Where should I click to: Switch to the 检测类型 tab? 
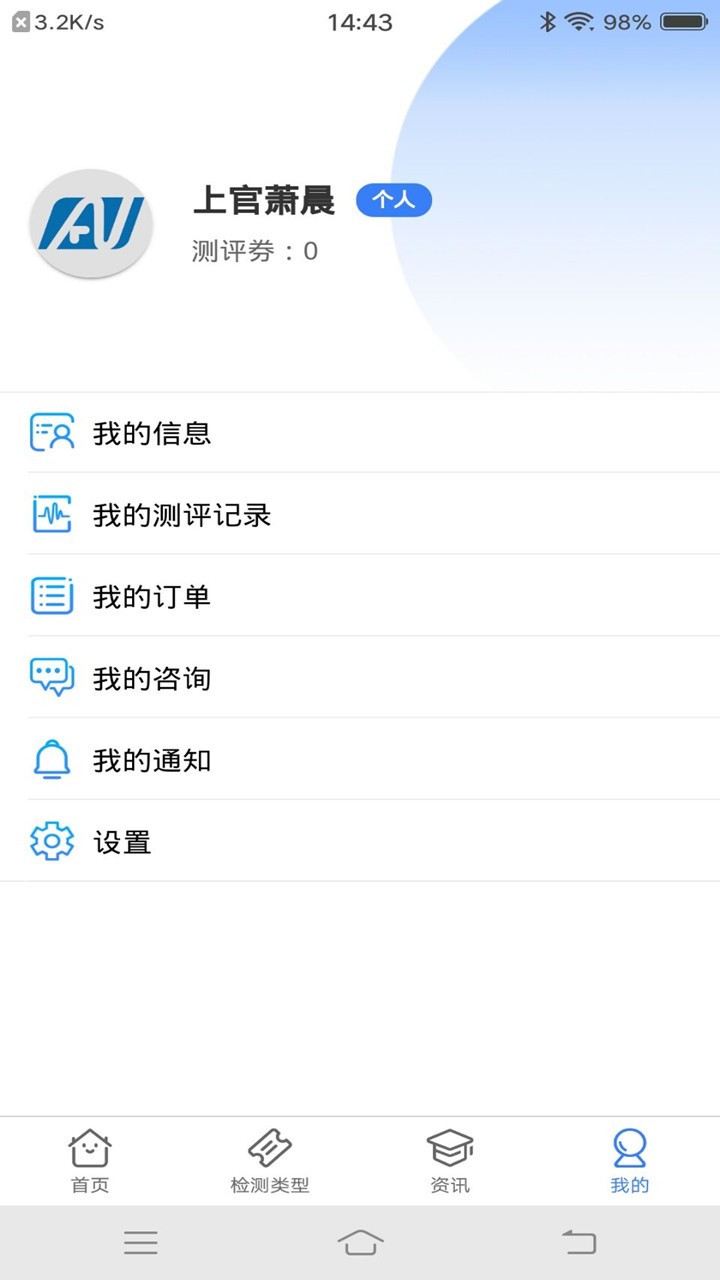(x=270, y=1160)
